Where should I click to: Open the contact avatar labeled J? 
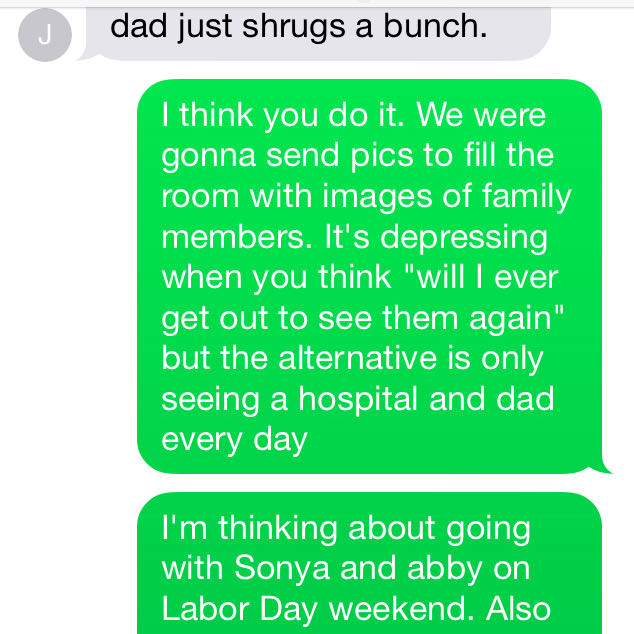[x=43, y=37]
